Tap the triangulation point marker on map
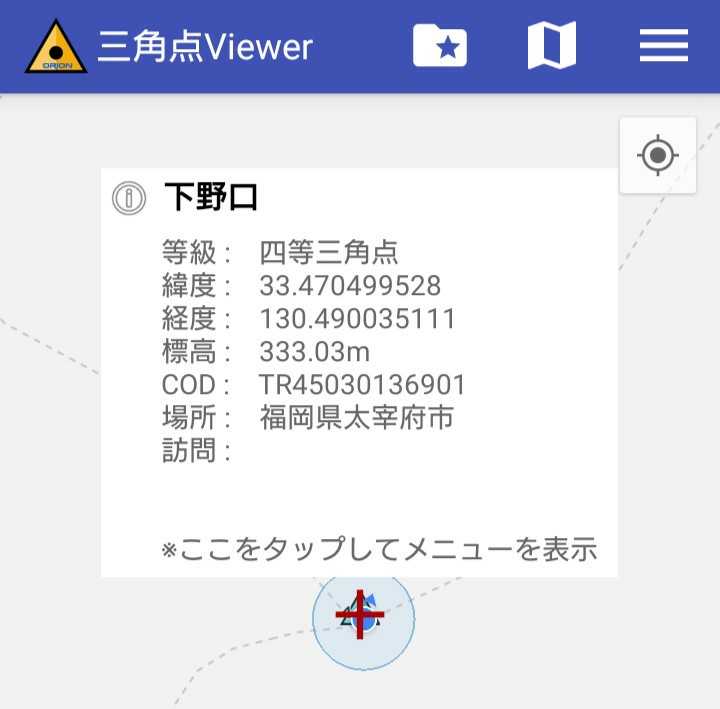Screen dimensions: 720x709 pos(360,614)
